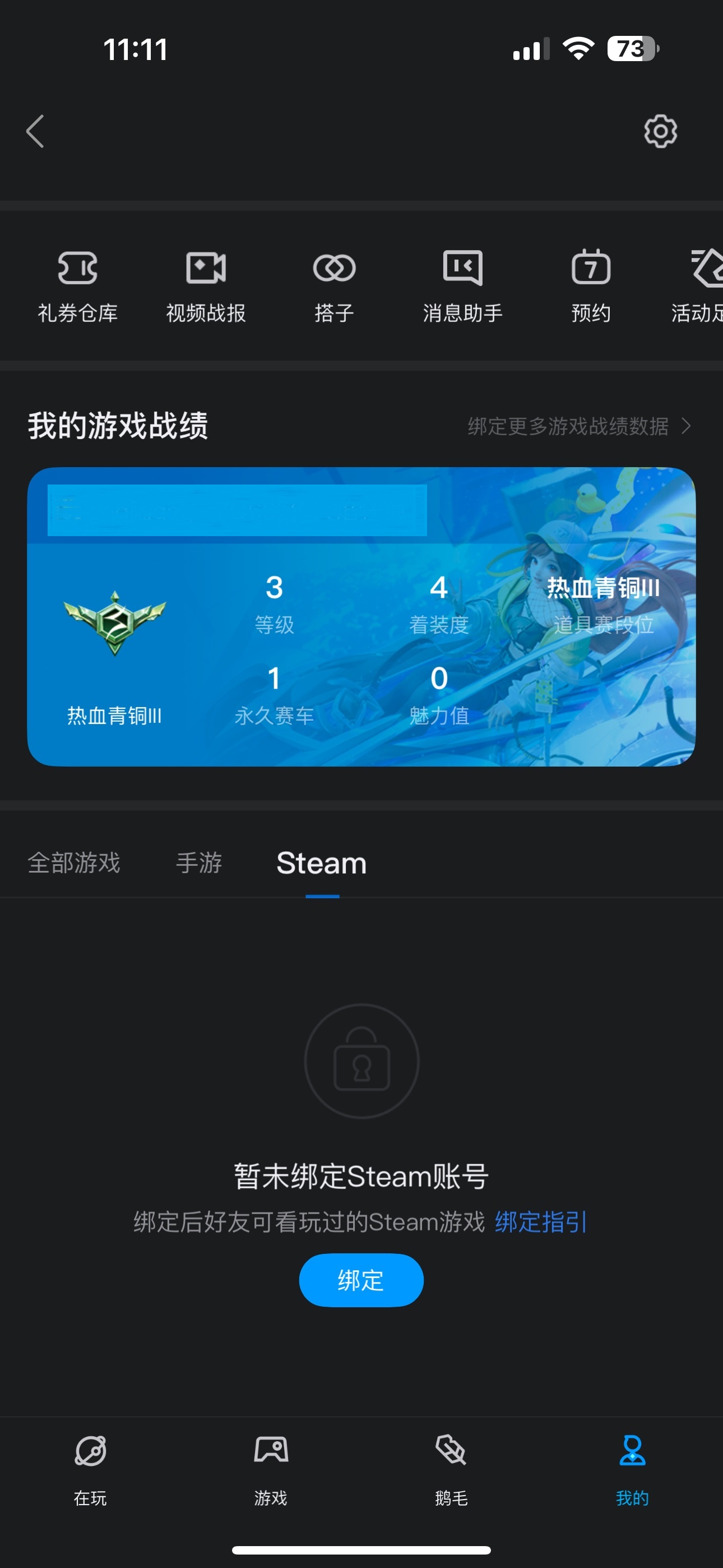Switch to the 手游 tab
Viewport: 723px width, 1568px height.
(x=199, y=863)
